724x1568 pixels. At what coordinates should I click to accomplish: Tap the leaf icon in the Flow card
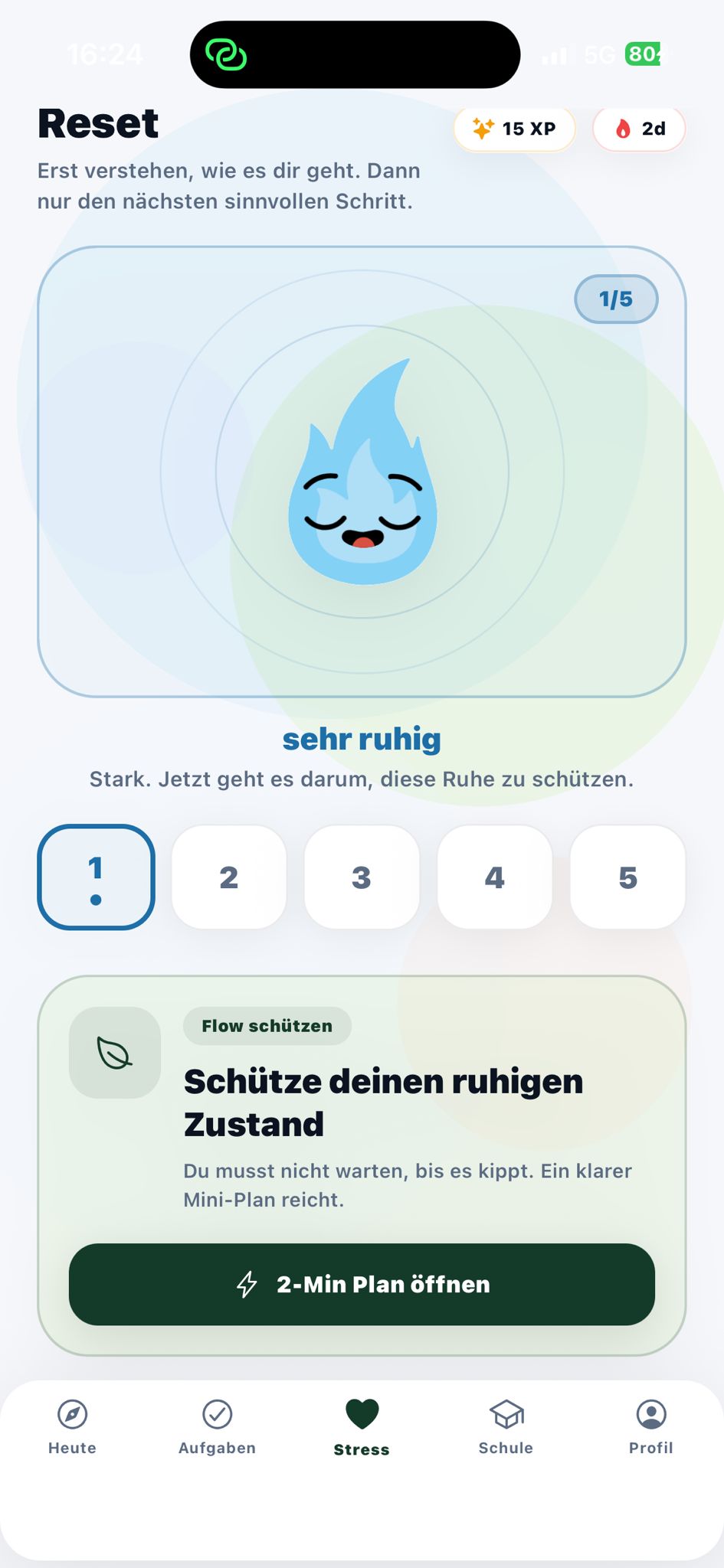[114, 1052]
